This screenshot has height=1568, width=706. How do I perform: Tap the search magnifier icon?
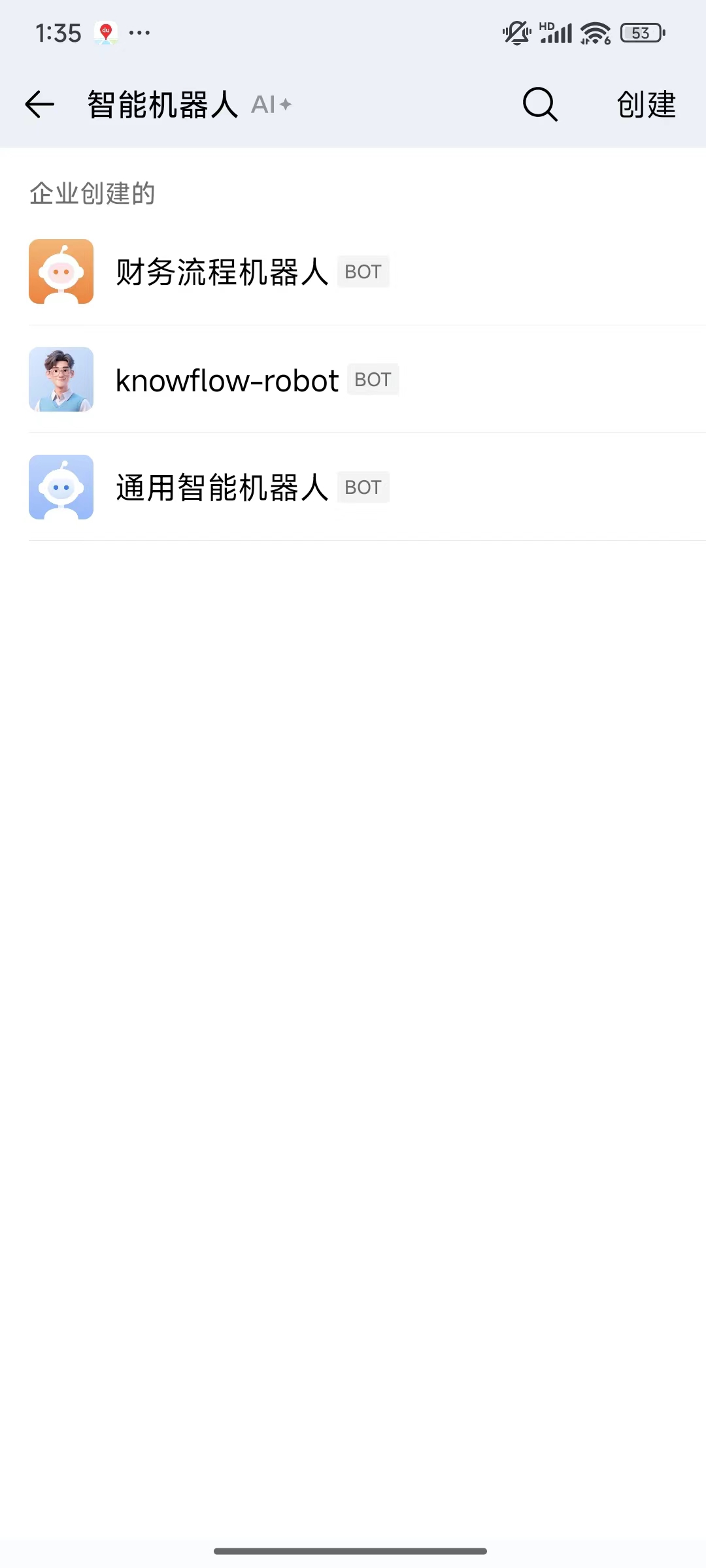click(538, 105)
